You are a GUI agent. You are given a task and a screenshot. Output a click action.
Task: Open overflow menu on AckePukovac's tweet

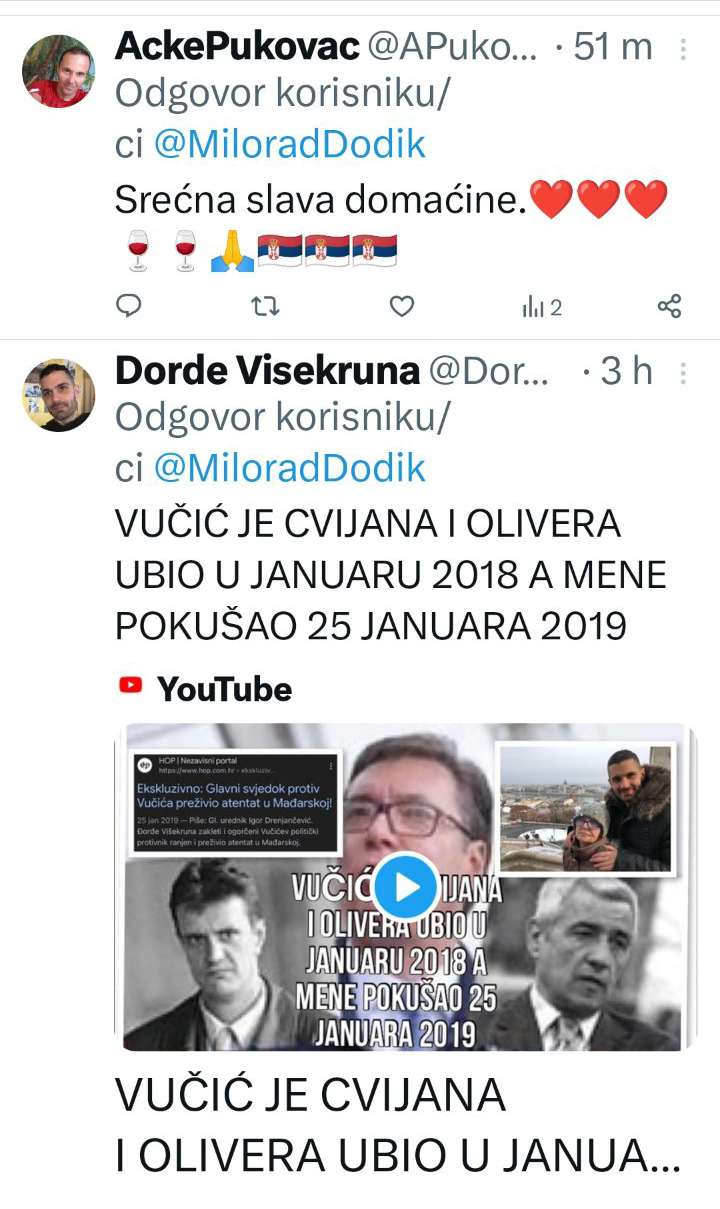point(683,48)
